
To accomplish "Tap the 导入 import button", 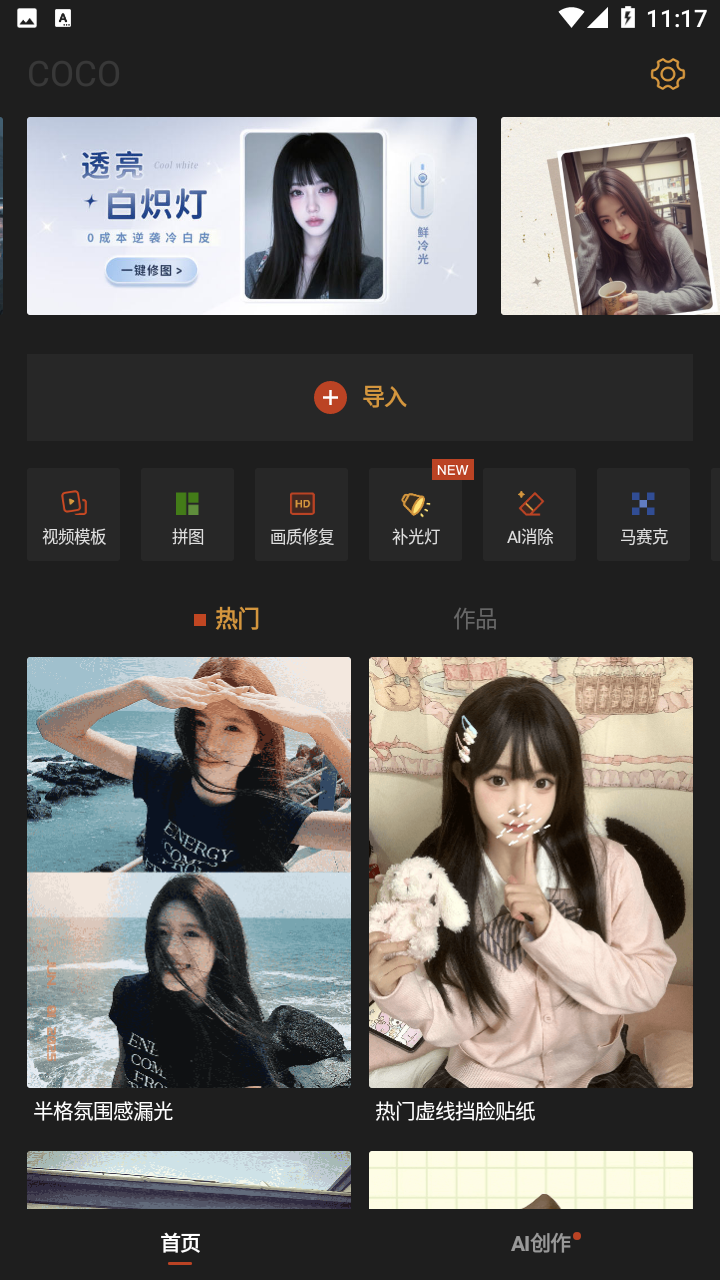I will (360, 397).
